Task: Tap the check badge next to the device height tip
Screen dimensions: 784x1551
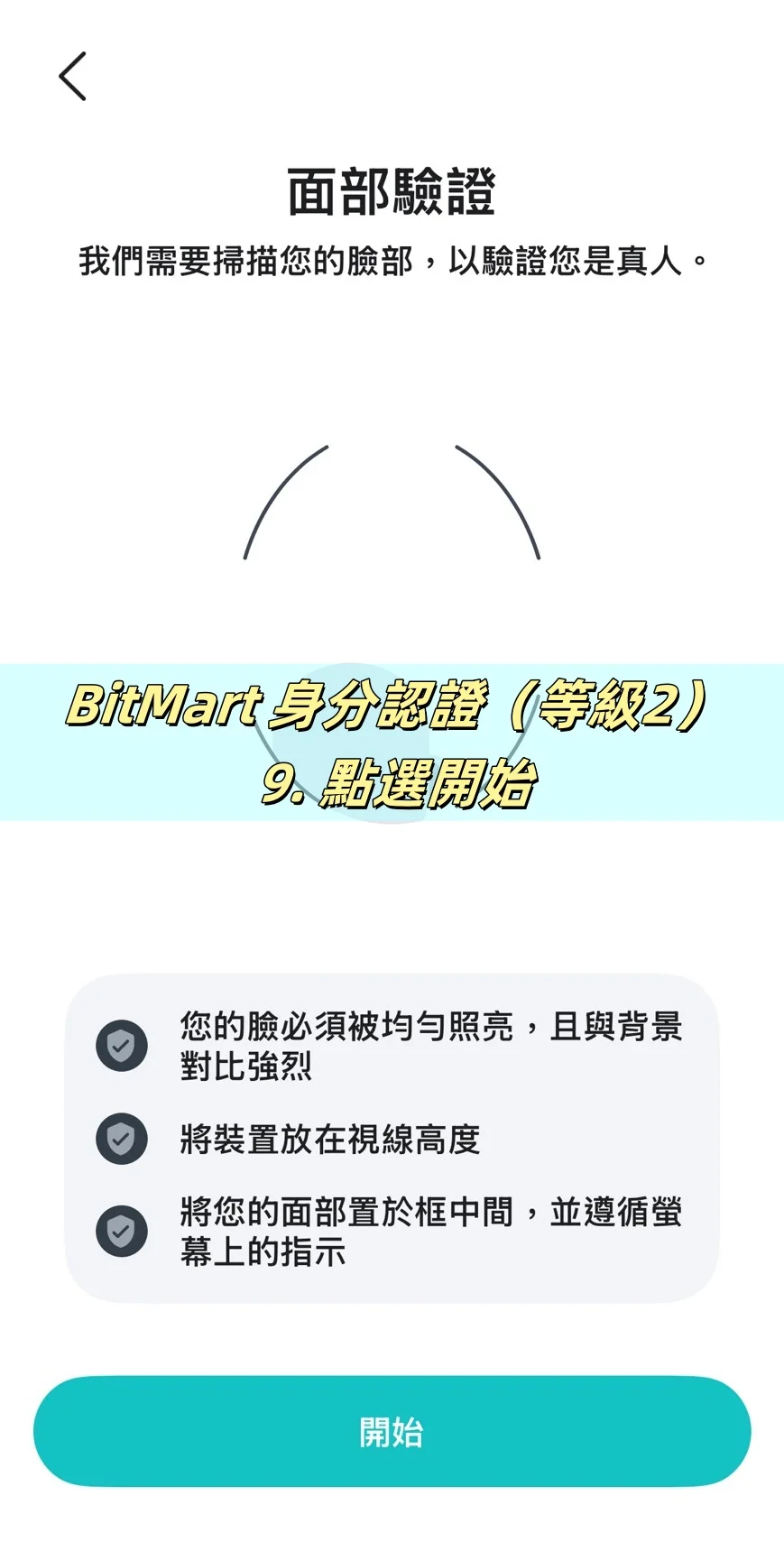Action: tap(120, 1139)
